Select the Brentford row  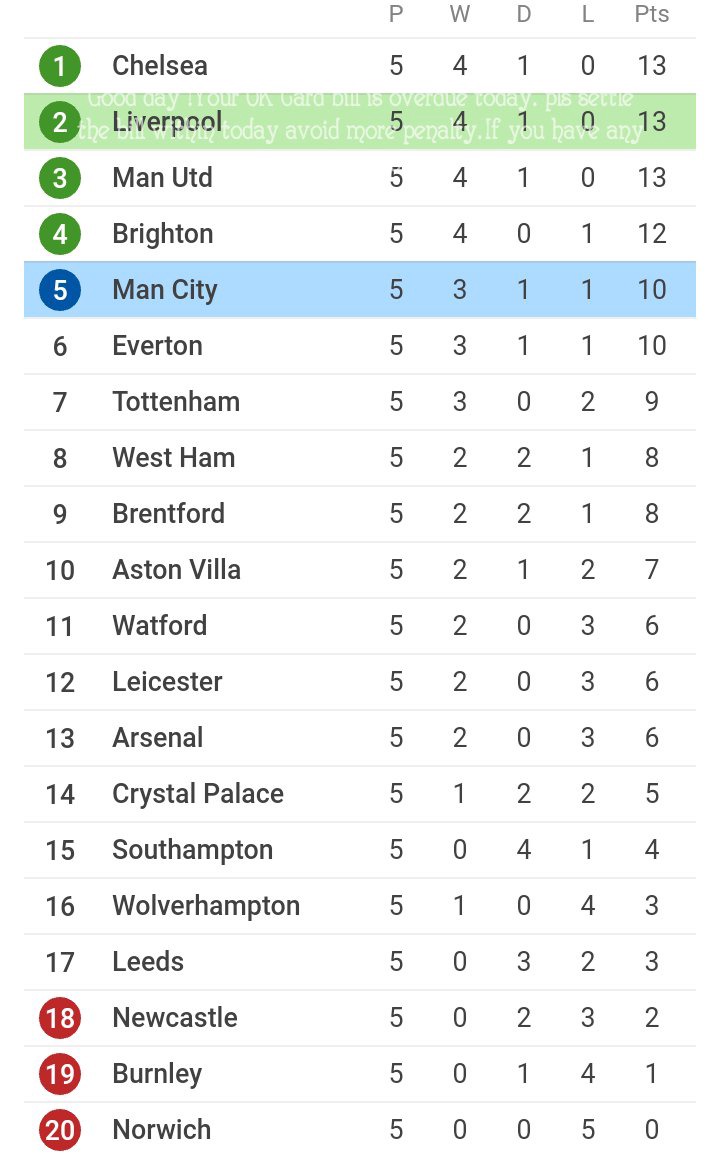(x=360, y=514)
